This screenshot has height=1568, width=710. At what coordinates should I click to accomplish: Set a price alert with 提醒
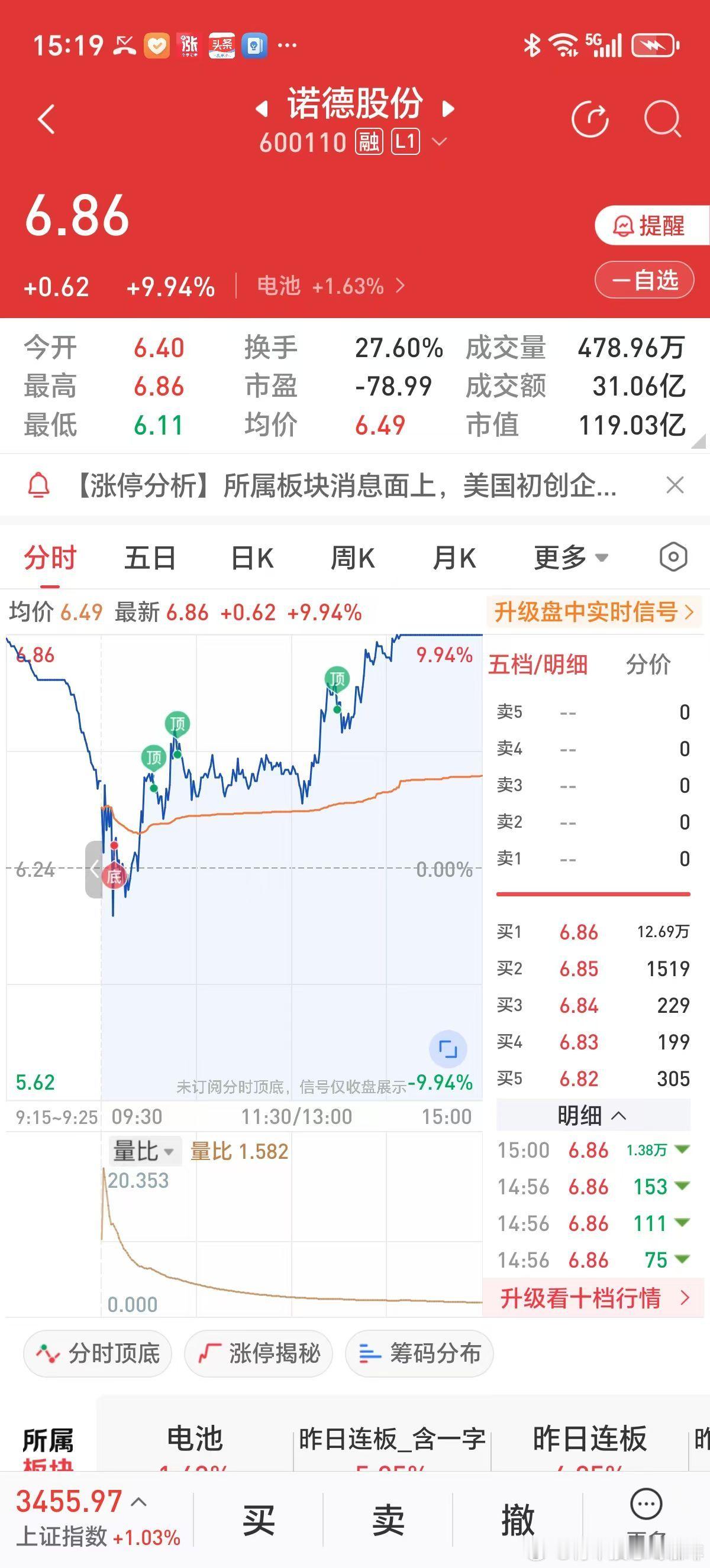(649, 226)
